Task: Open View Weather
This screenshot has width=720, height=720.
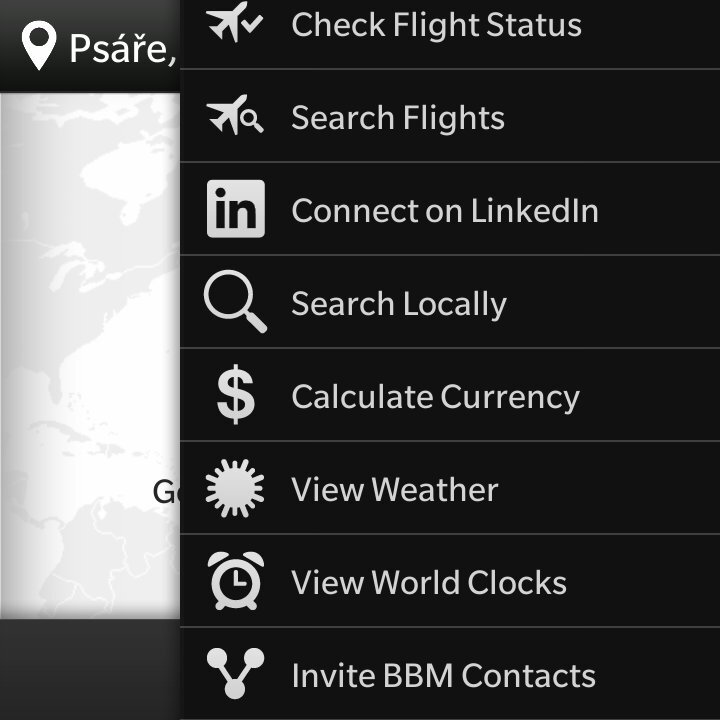Action: tap(394, 490)
